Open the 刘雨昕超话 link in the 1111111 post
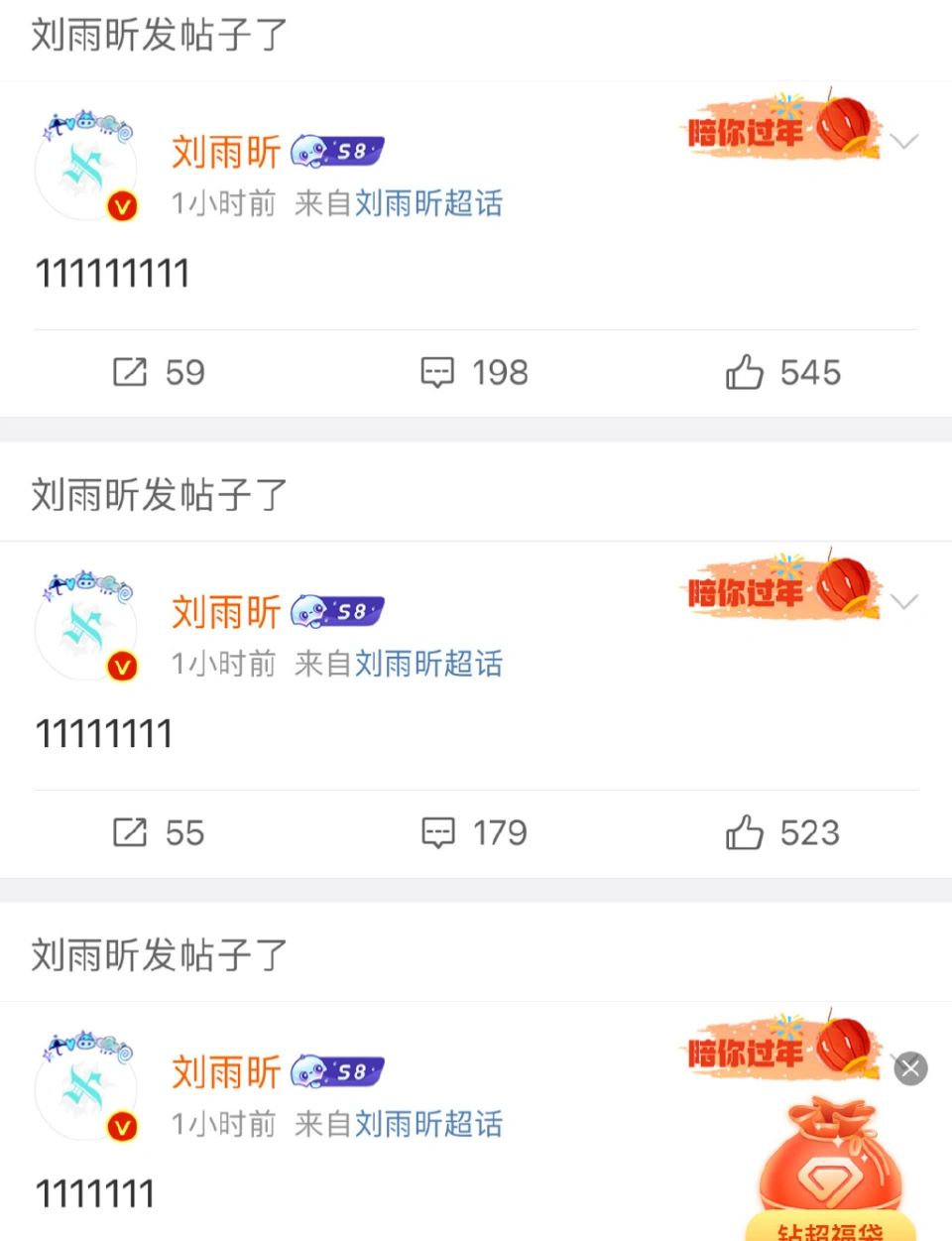The width and height of the screenshot is (952, 1241). [428, 1124]
